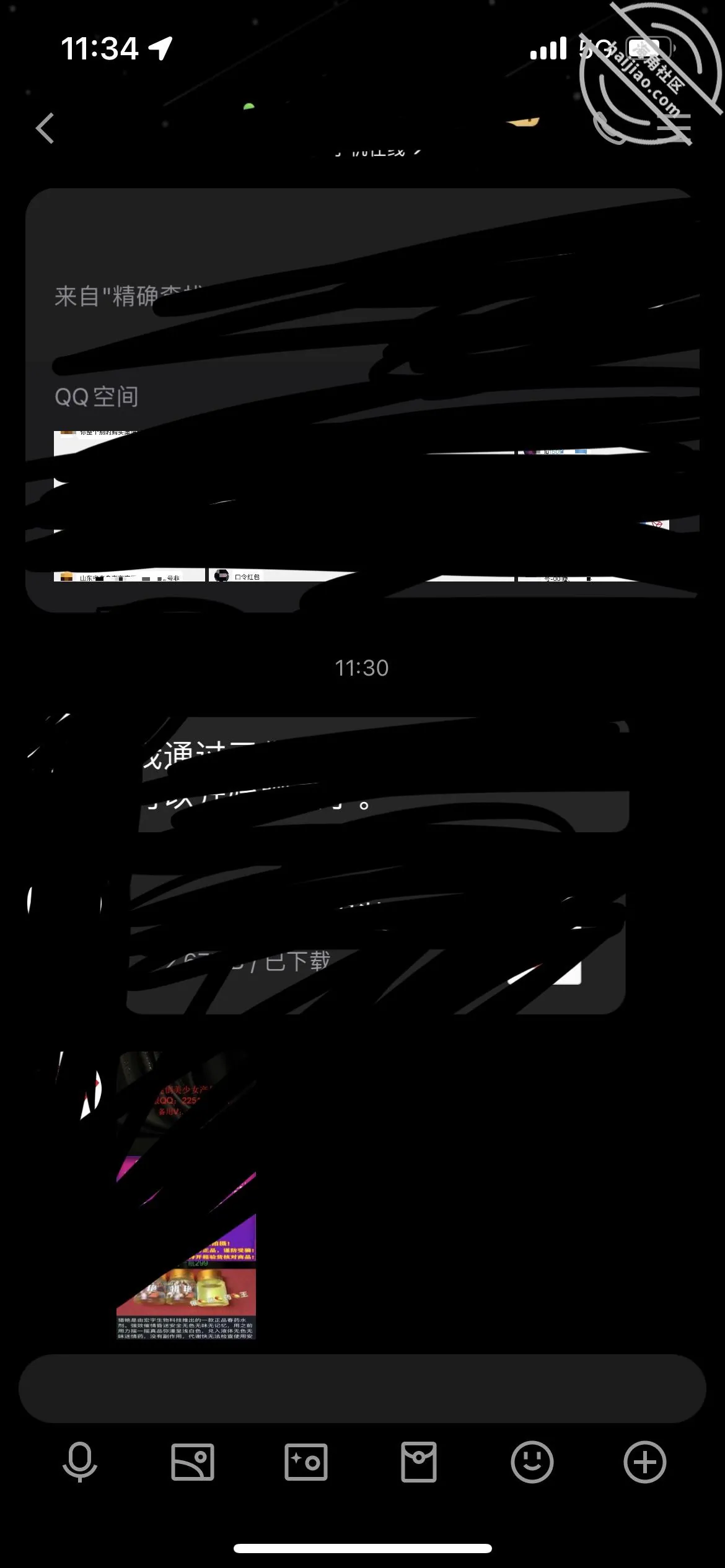Image resolution: width=725 pixels, height=1568 pixels.
Task: Record a voice message with the microphone
Action: click(80, 1462)
